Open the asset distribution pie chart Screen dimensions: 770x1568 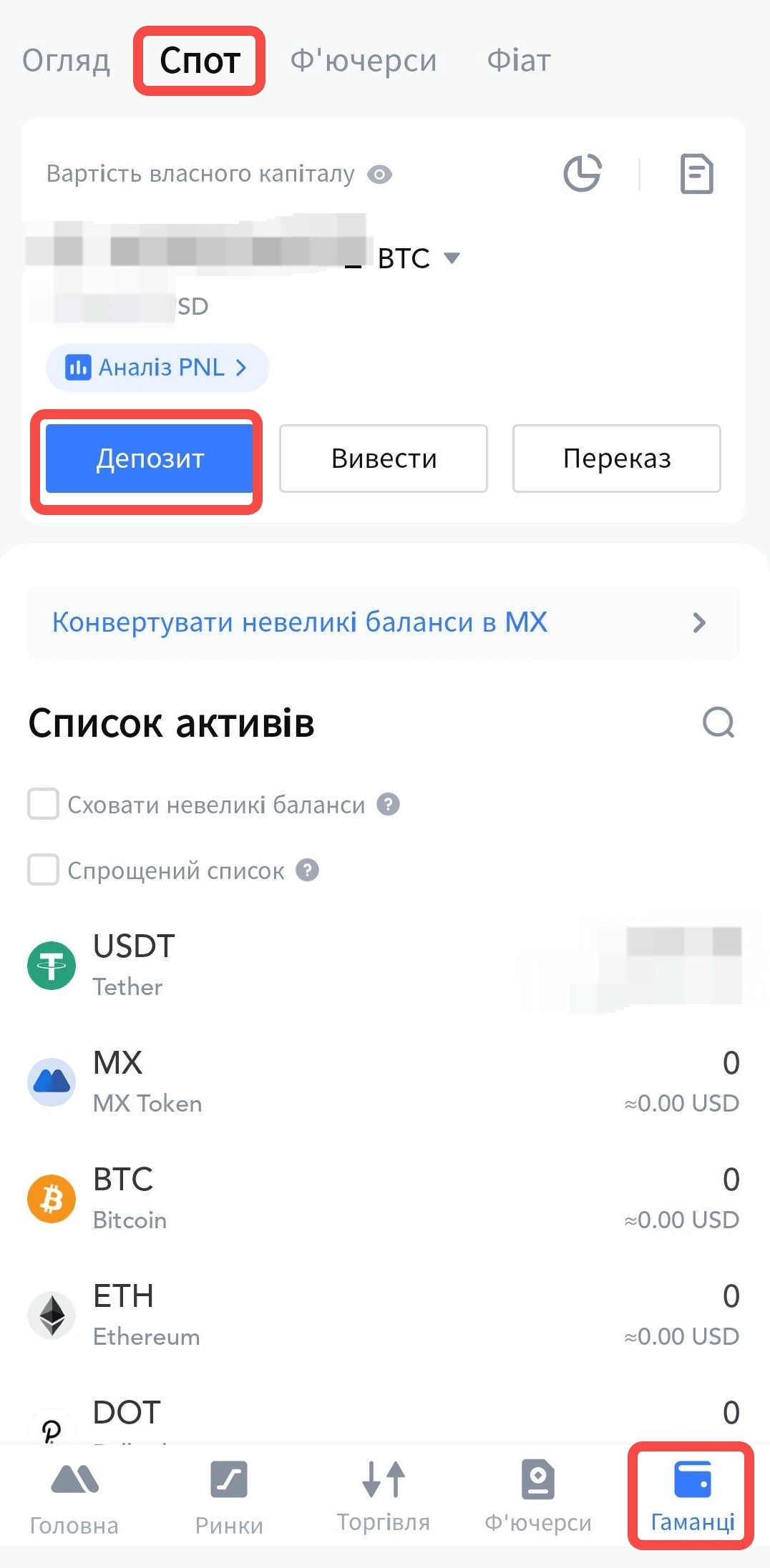click(583, 173)
